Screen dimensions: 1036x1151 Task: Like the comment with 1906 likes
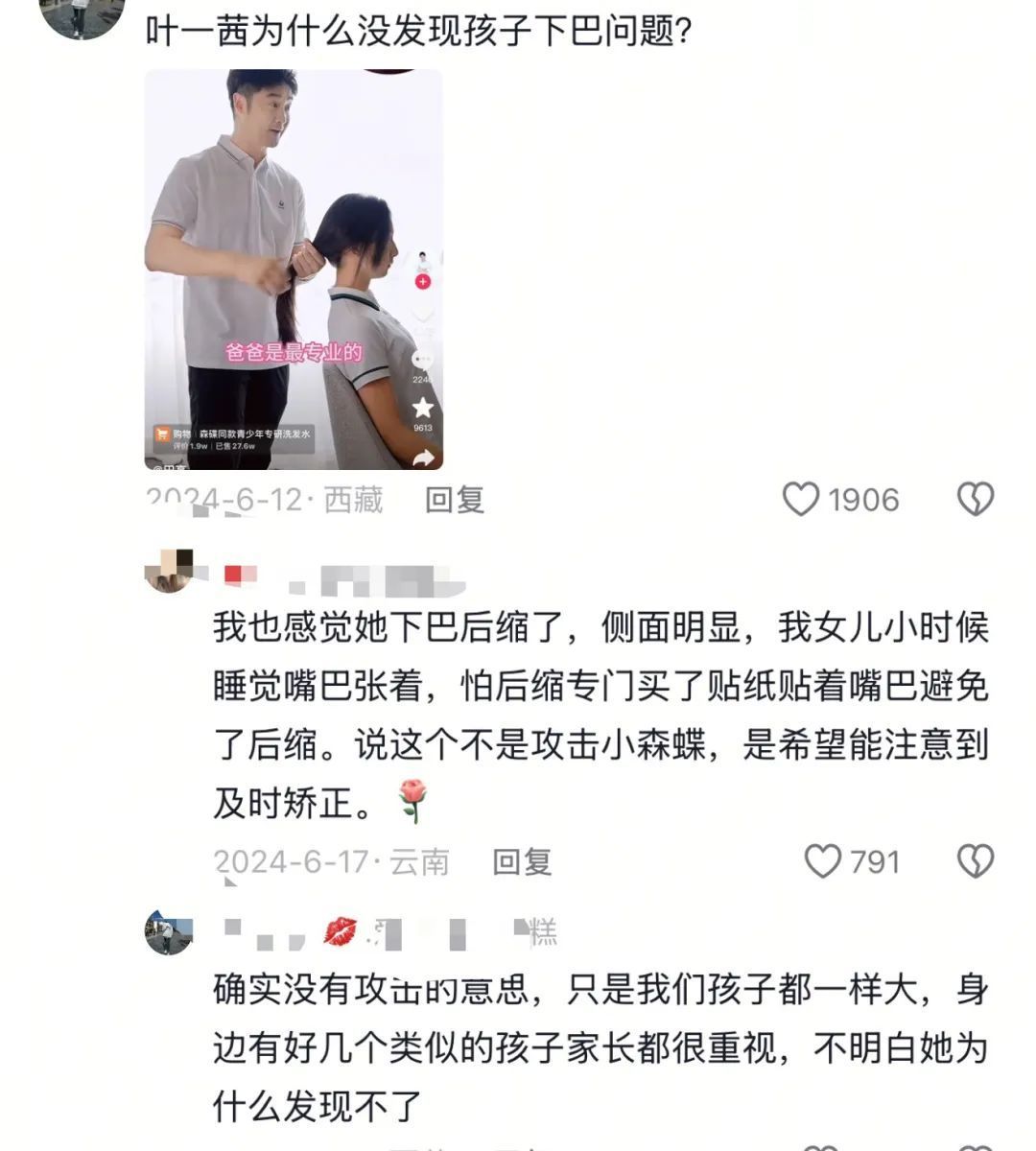(802, 500)
